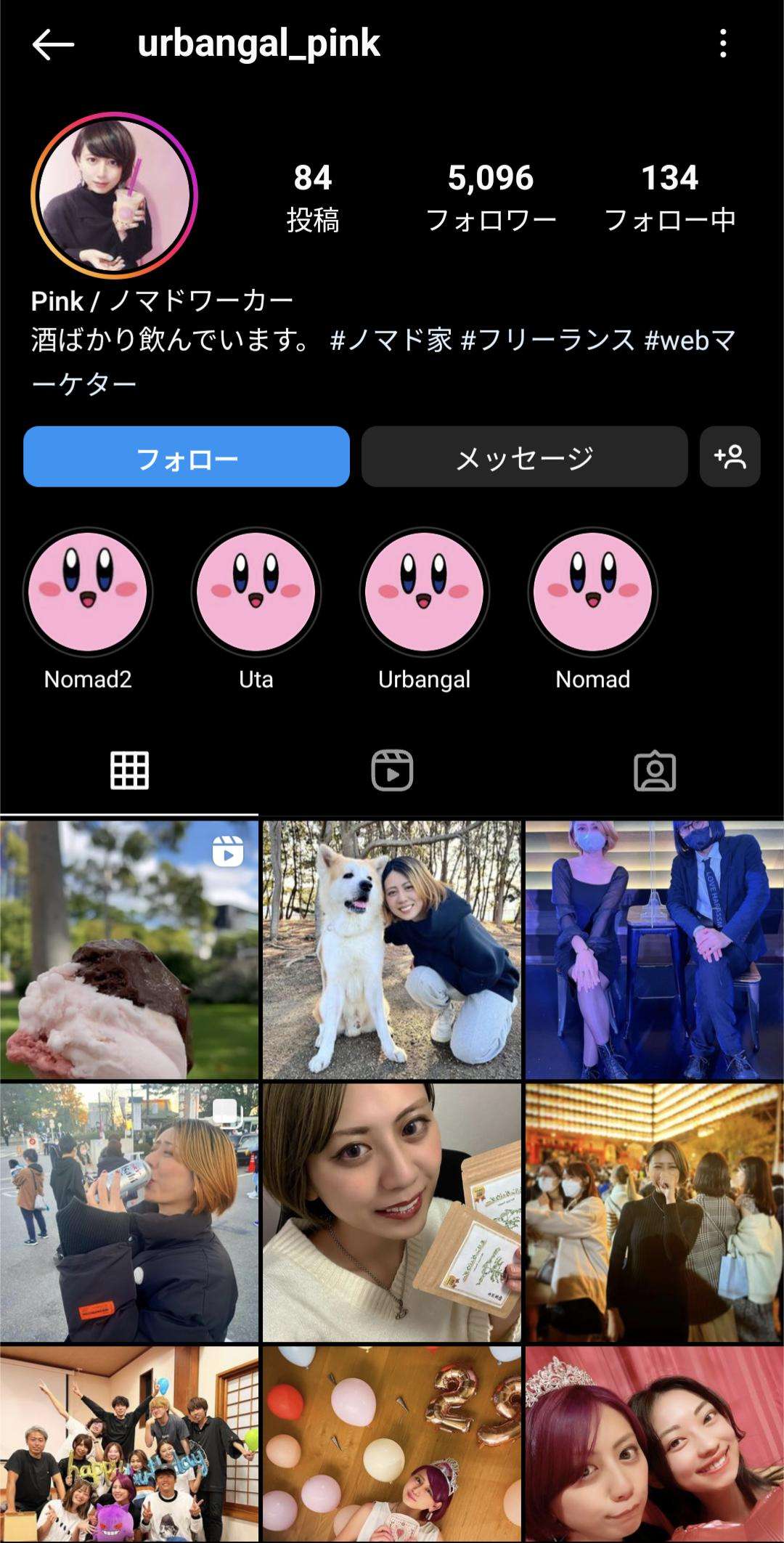Screen dimensions: 784x1543
Task: Go back using the top arrow
Action: pyautogui.click(x=53, y=45)
